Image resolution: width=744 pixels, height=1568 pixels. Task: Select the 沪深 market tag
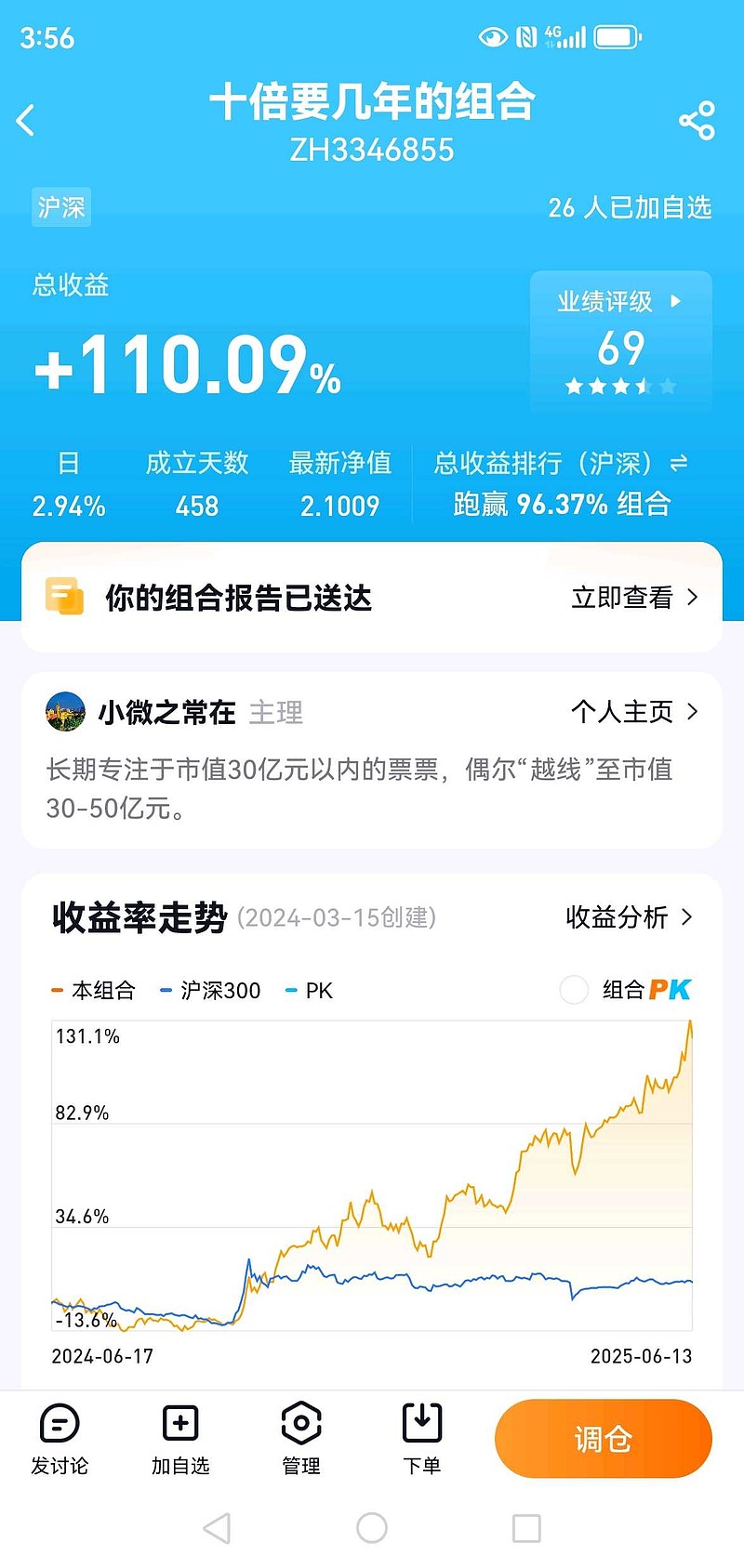60,208
